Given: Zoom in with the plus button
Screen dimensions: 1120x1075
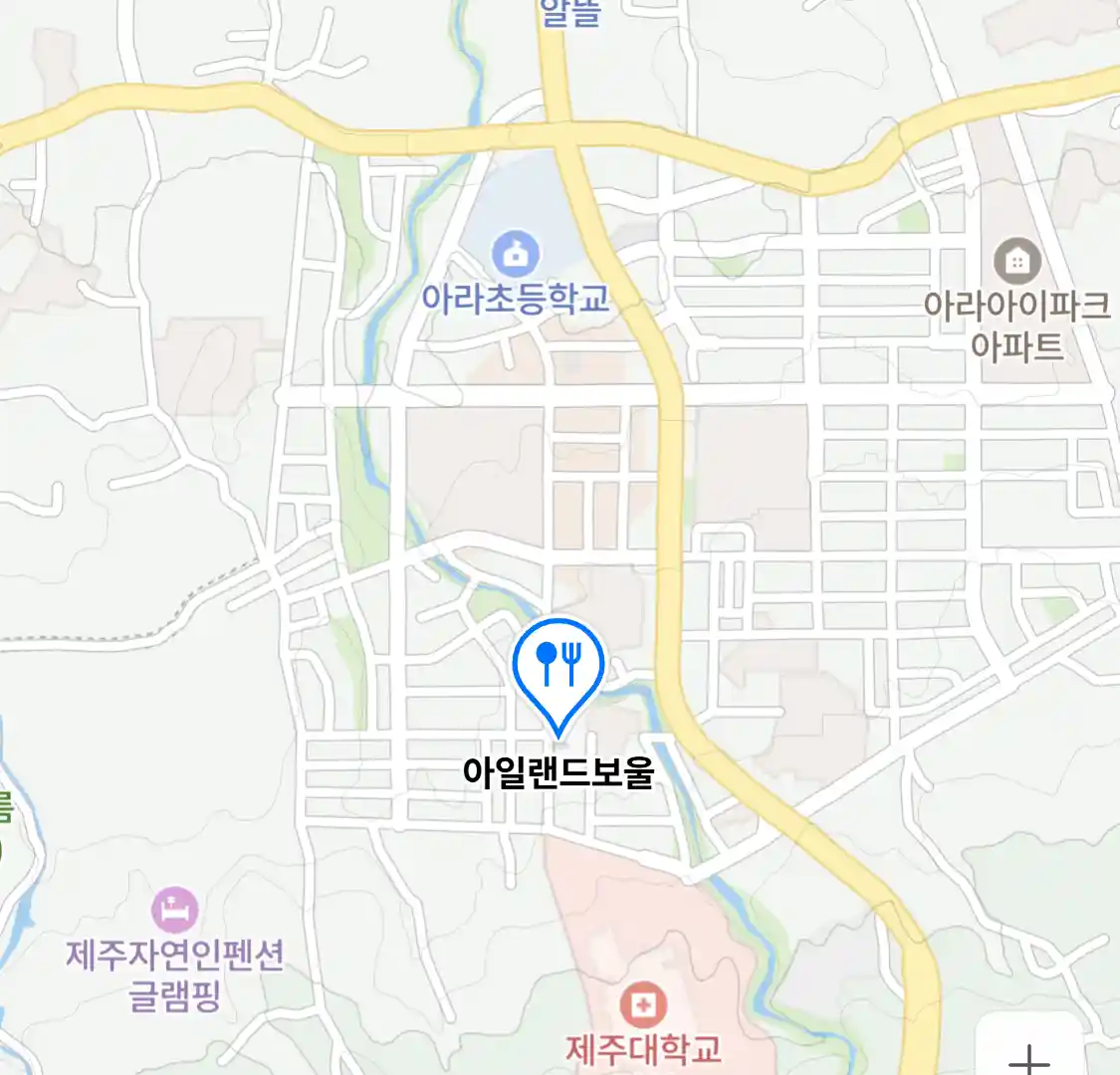Looking at the screenshot, I should [x=1028, y=1055].
